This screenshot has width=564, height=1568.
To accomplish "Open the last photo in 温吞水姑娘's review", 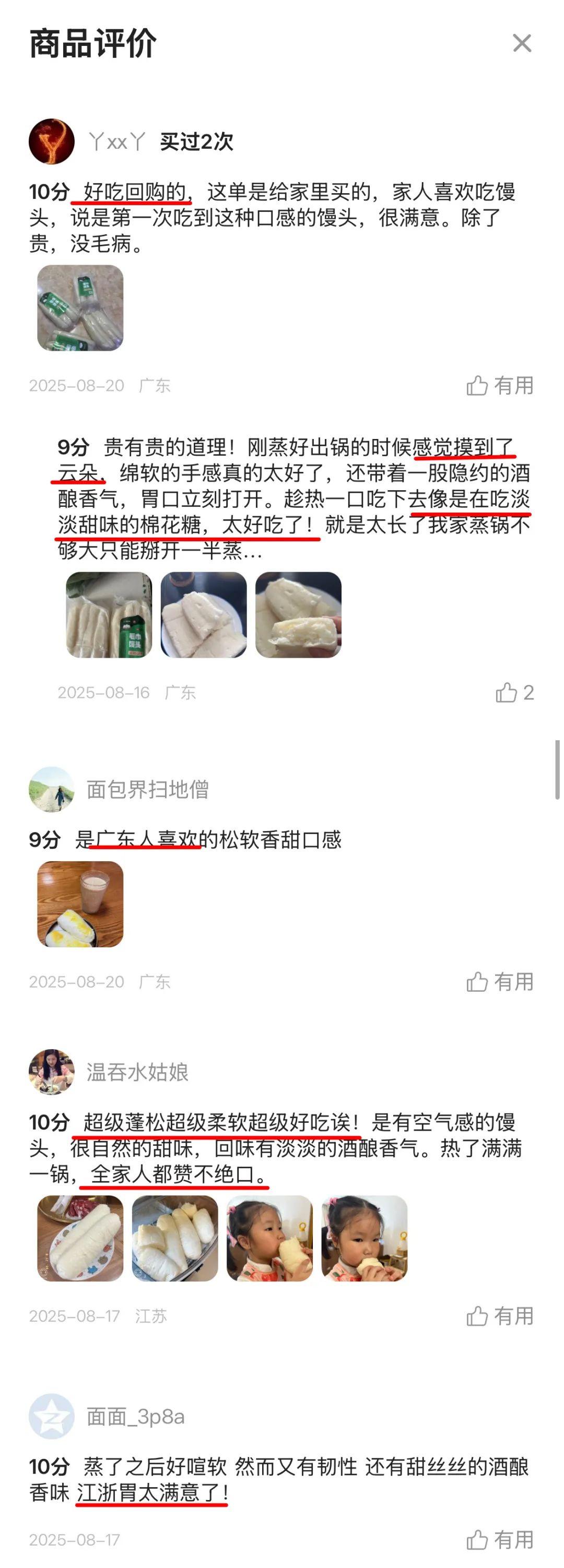I will (x=364, y=1239).
